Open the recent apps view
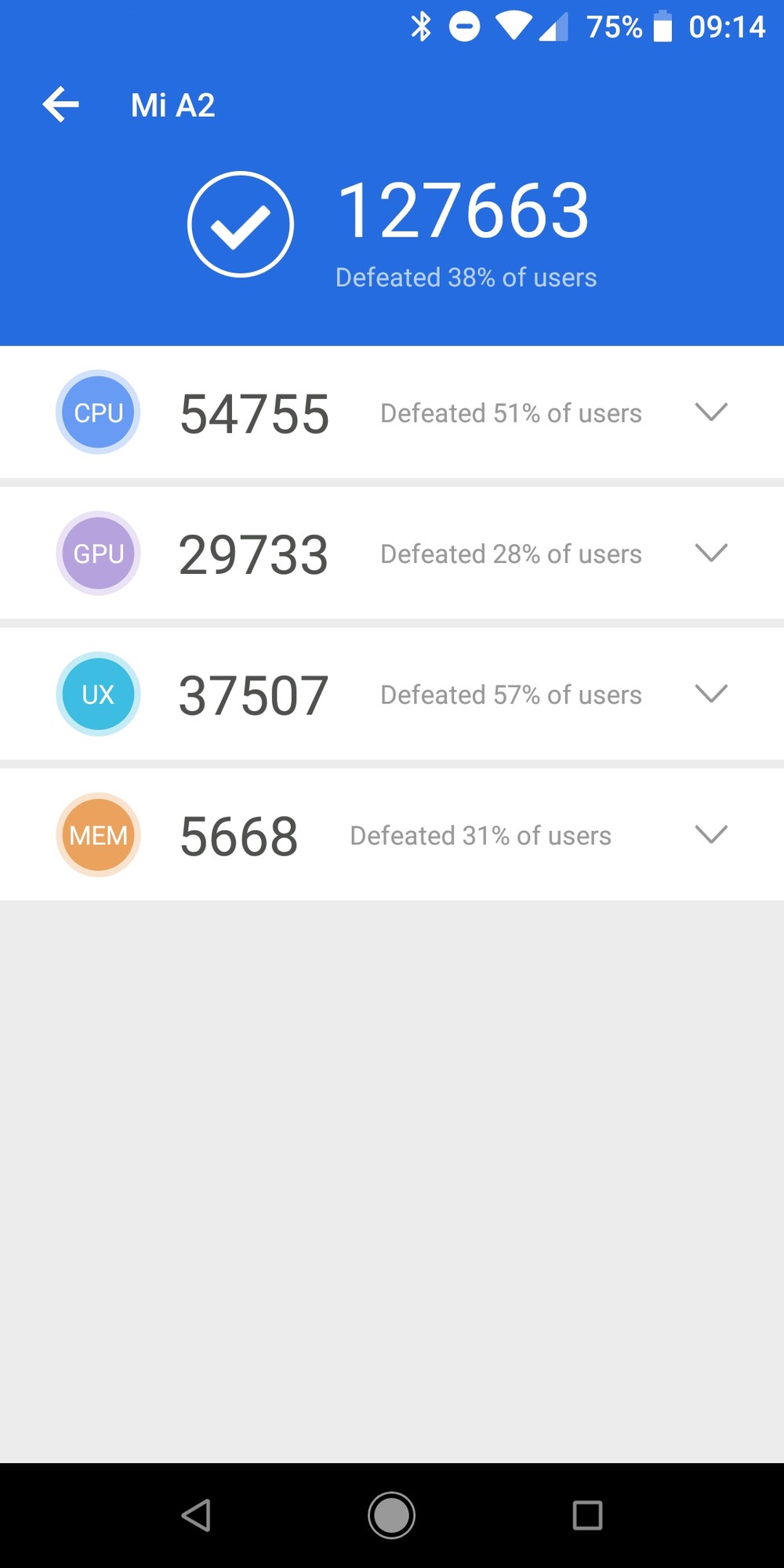The width and height of the screenshot is (784, 1568). click(587, 1515)
